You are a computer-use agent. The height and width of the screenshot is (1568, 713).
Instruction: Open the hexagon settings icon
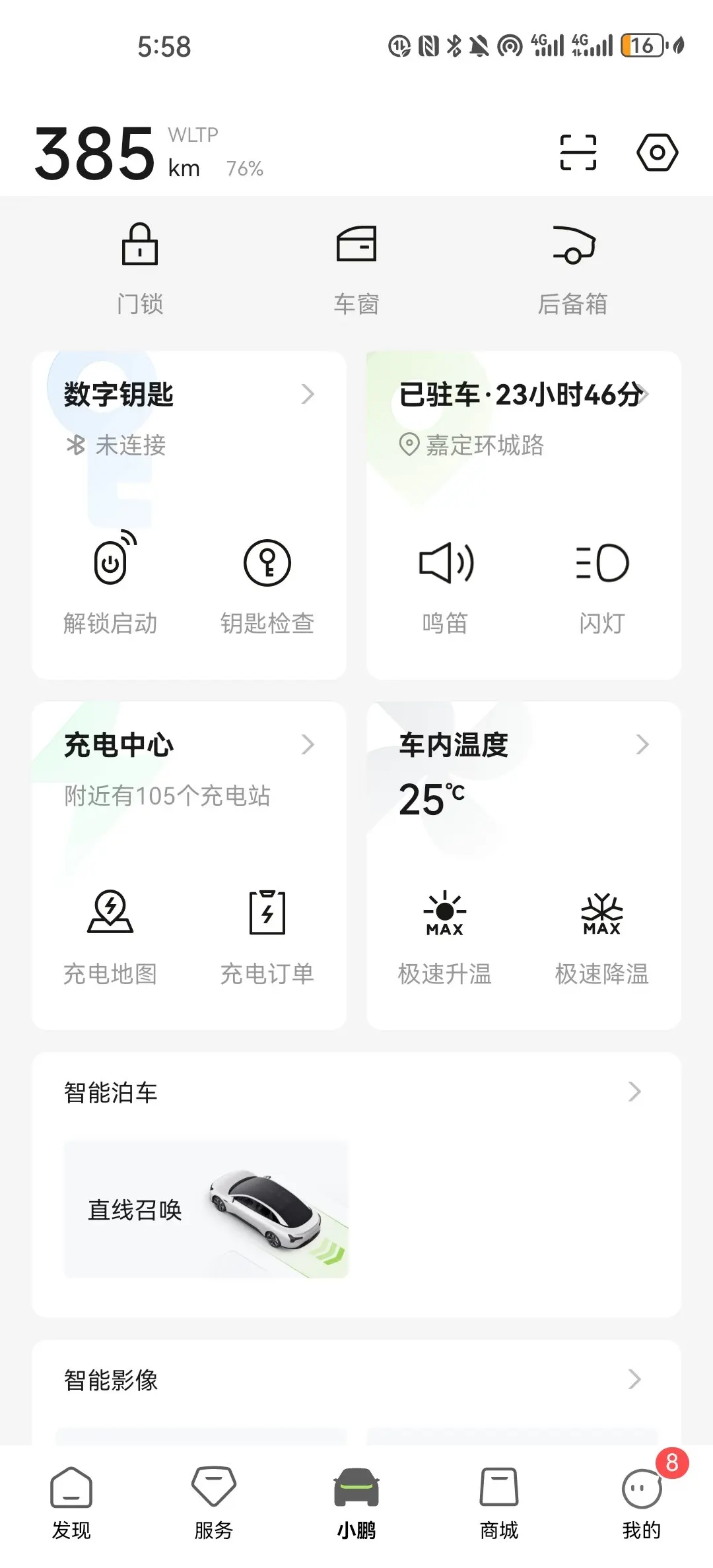(x=657, y=152)
